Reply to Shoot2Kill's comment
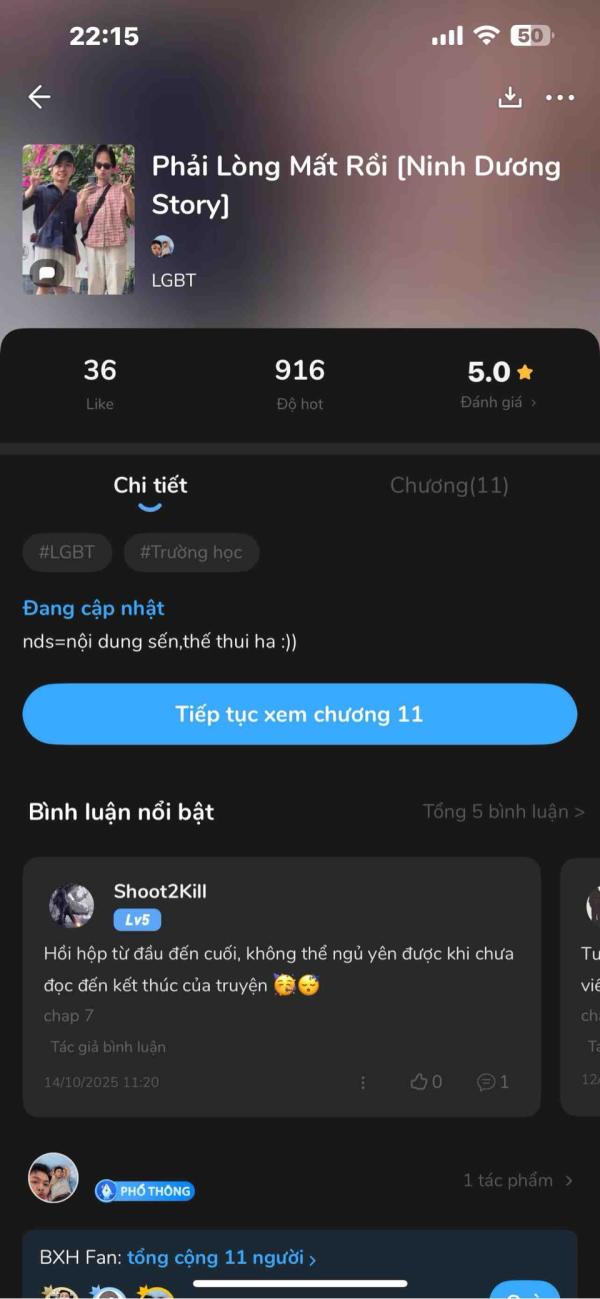The height and width of the screenshot is (1299, 600). click(x=493, y=1082)
